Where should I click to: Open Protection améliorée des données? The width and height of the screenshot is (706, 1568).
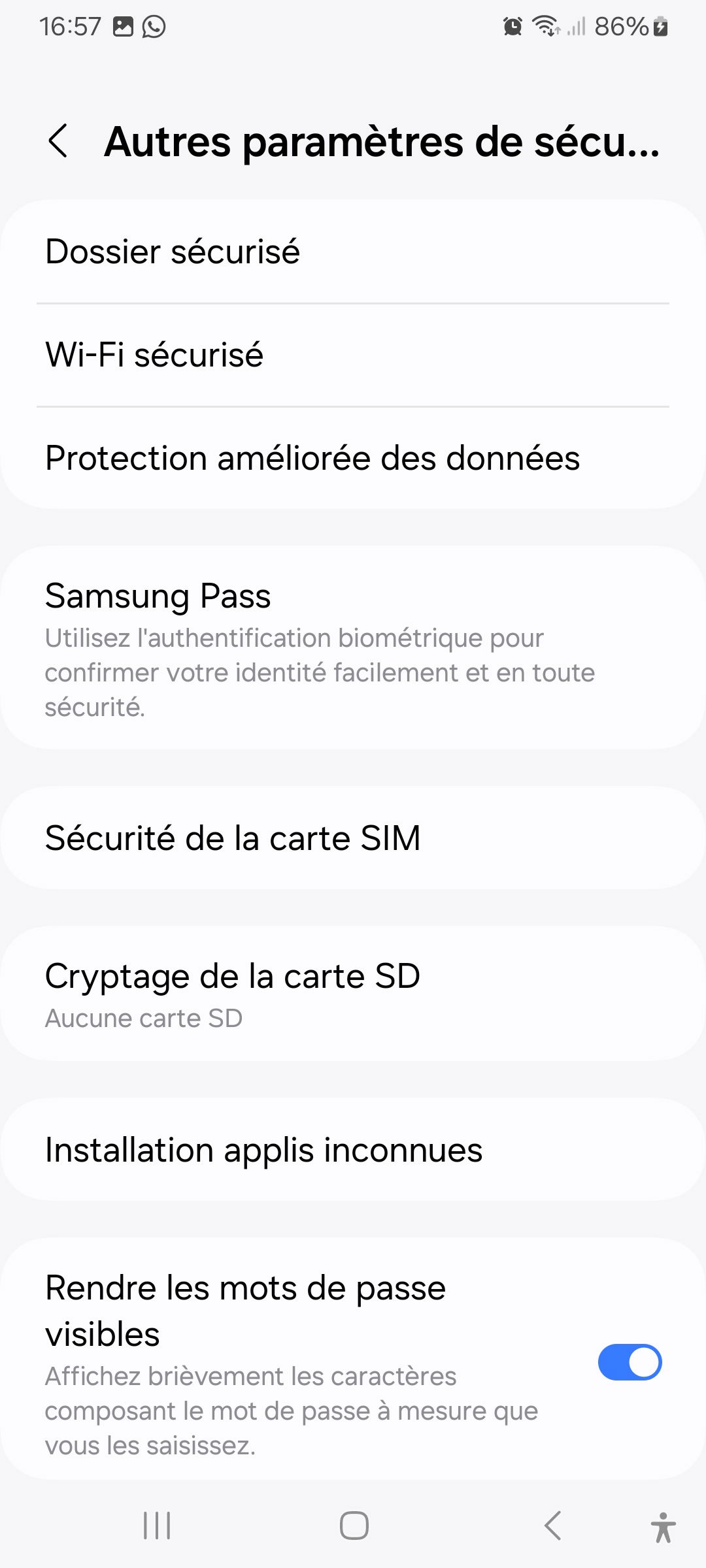click(x=353, y=458)
